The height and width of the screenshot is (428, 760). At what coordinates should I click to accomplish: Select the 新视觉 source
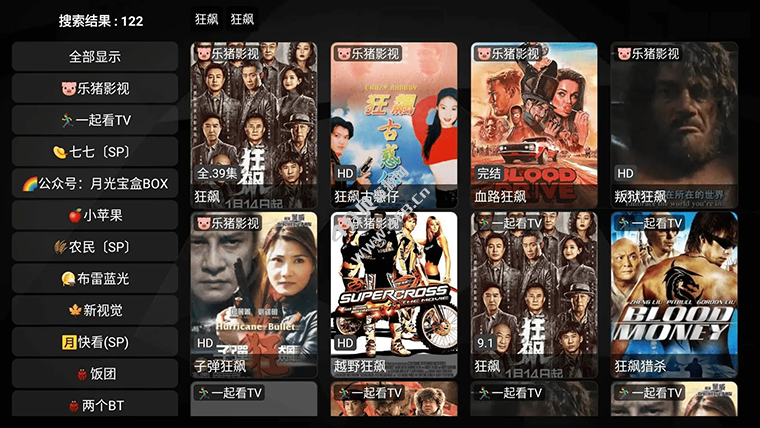click(95, 311)
